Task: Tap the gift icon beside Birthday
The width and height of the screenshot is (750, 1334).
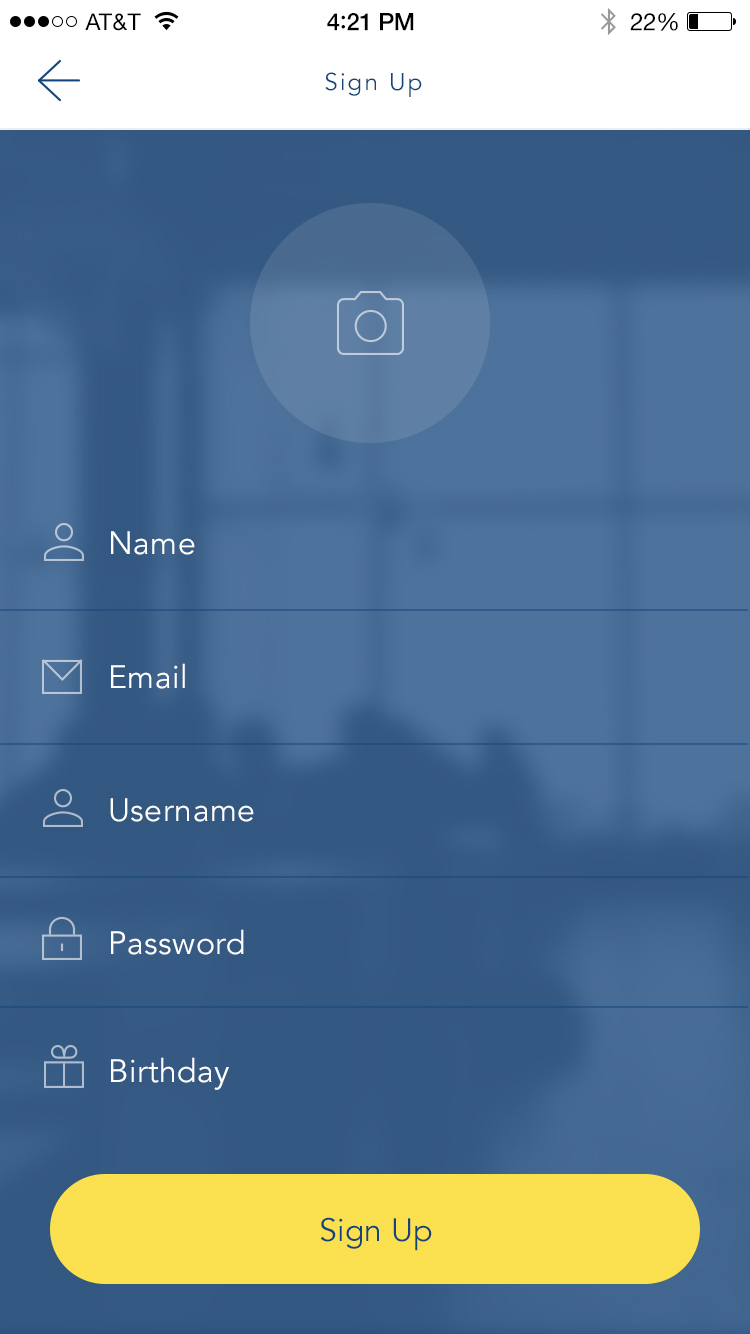Action: pos(62,1070)
